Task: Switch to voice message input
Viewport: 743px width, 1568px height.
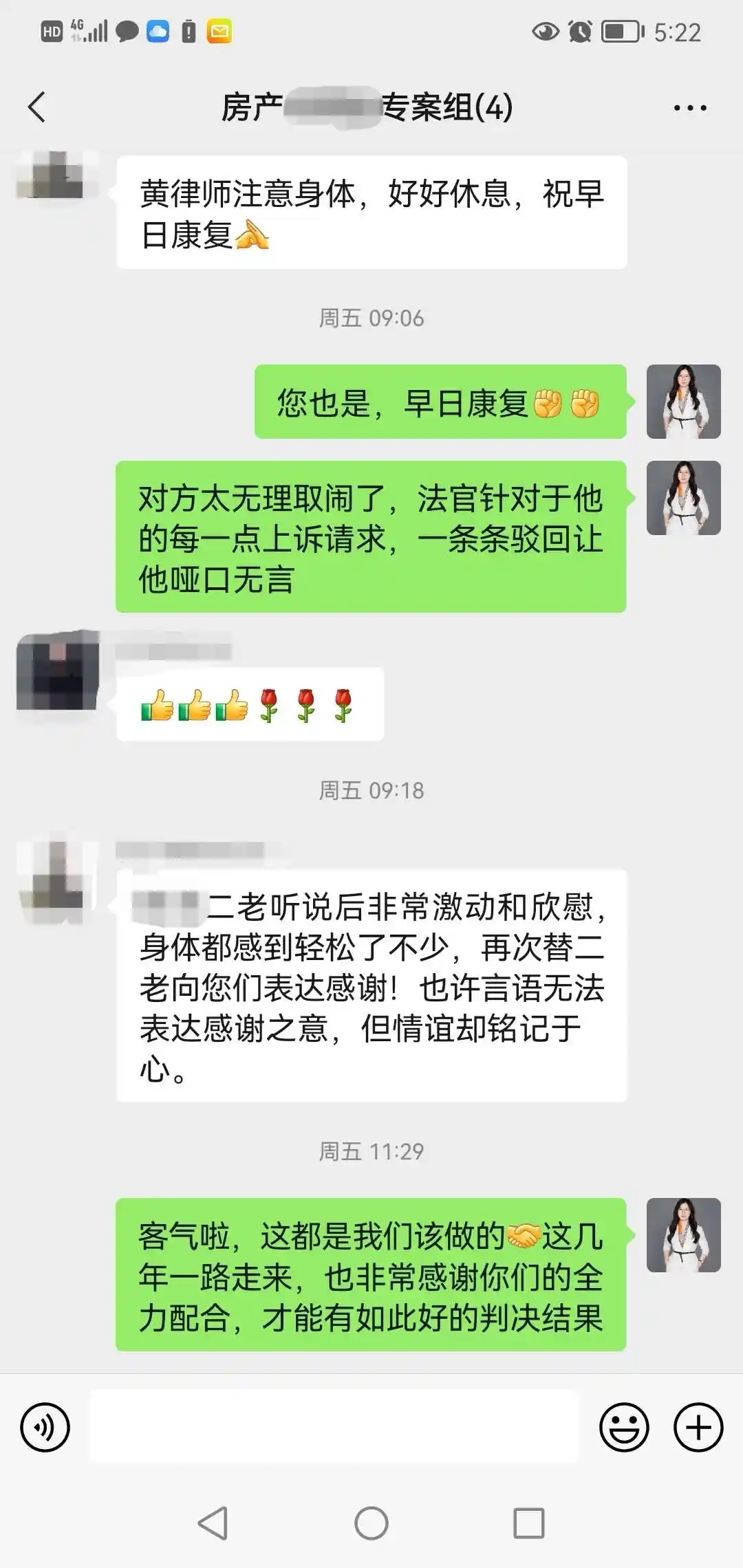Action: (x=45, y=1428)
